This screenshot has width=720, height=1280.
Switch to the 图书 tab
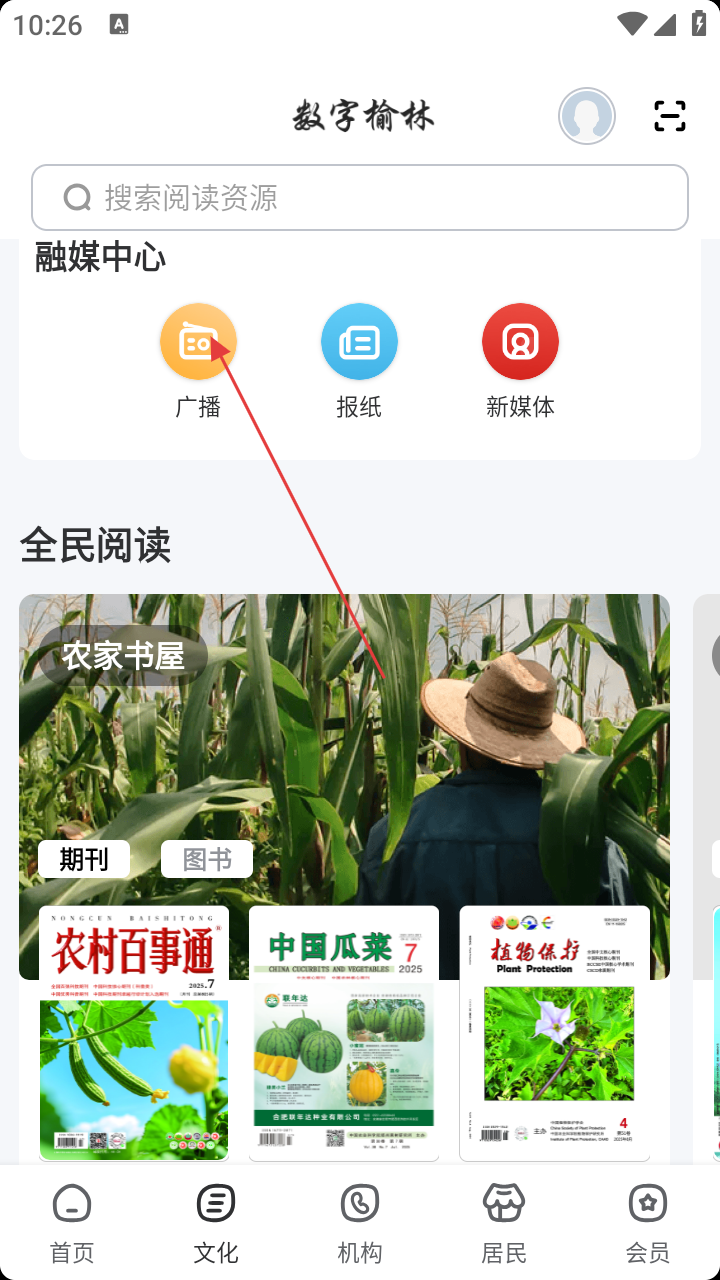tap(207, 859)
